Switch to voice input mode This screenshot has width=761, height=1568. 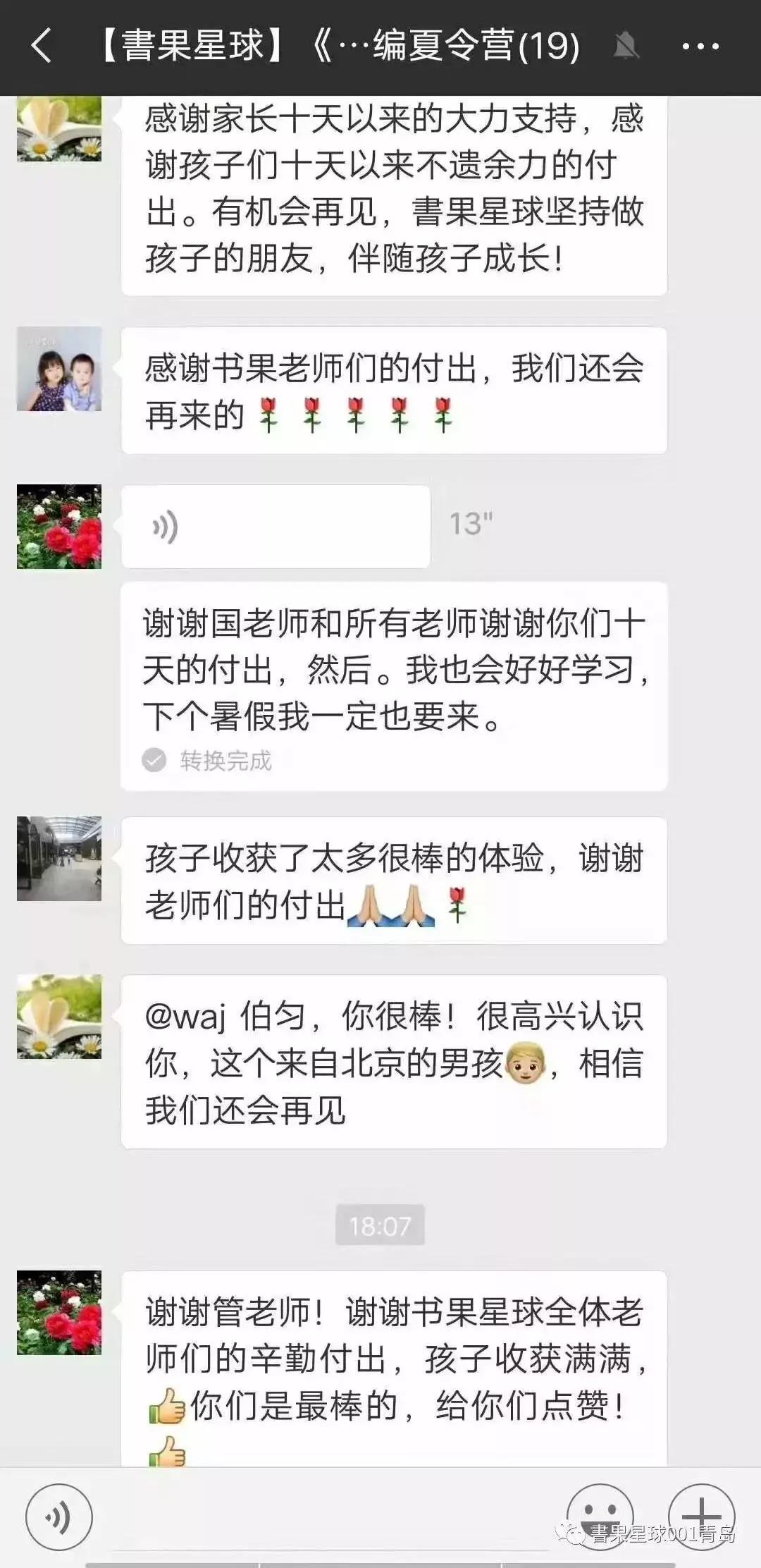(59, 1517)
